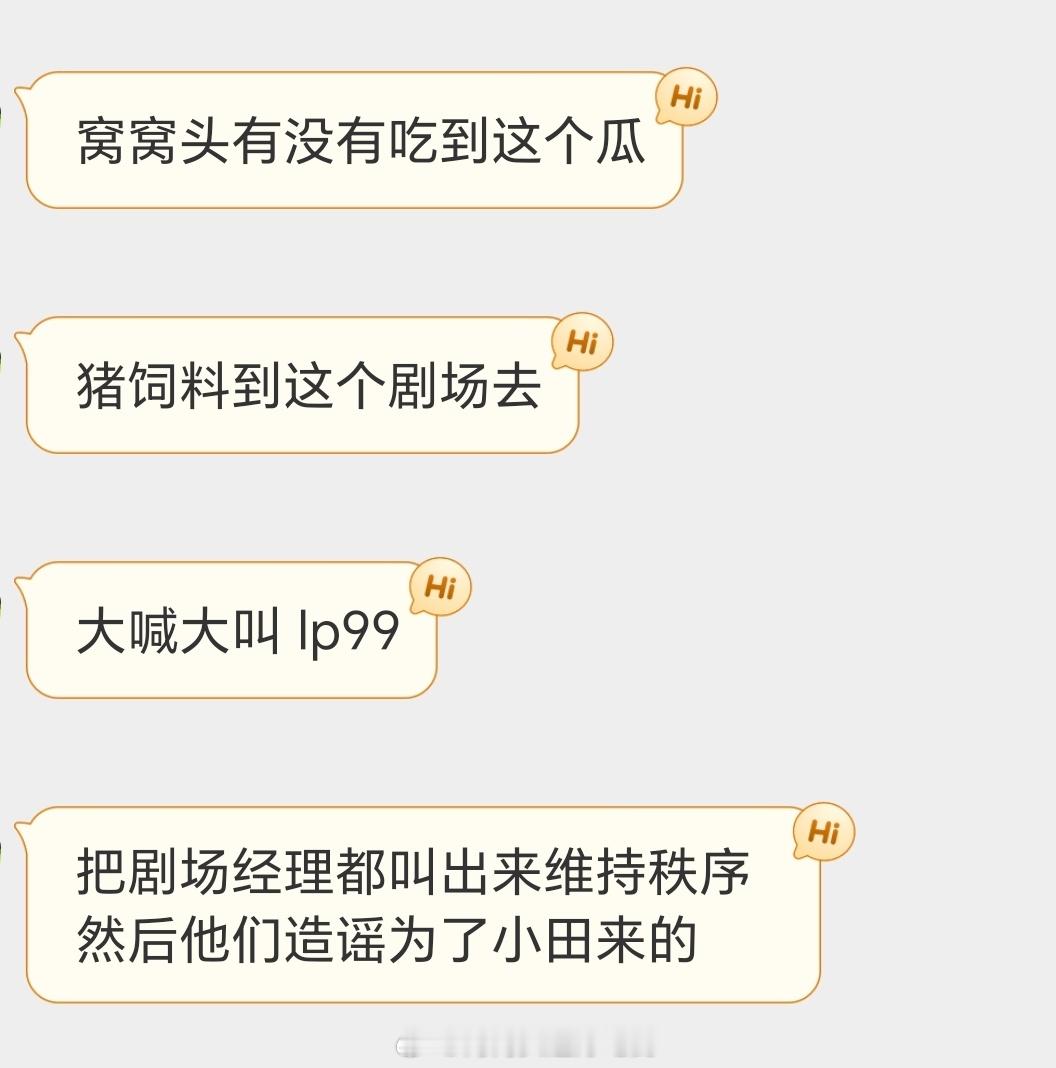Select the orange Hi badge attached to the second bubble

pos(580,342)
